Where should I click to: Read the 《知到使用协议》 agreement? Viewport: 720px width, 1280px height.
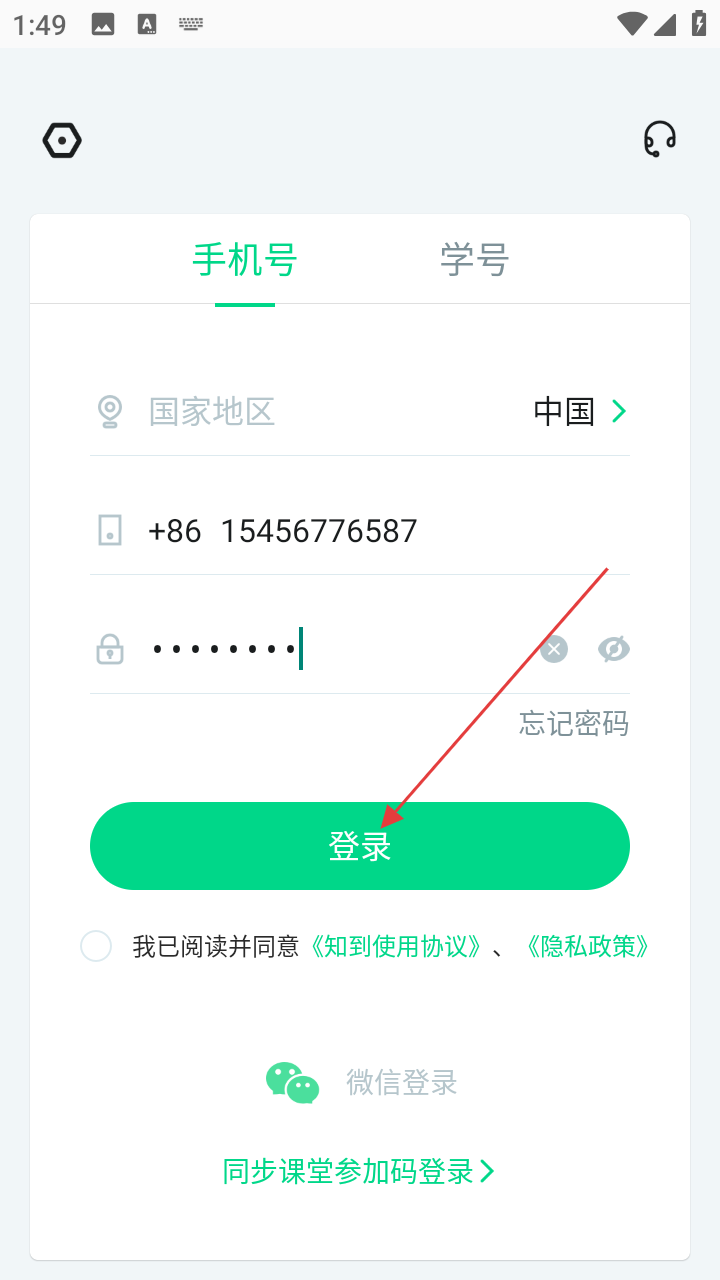(x=396, y=946)
